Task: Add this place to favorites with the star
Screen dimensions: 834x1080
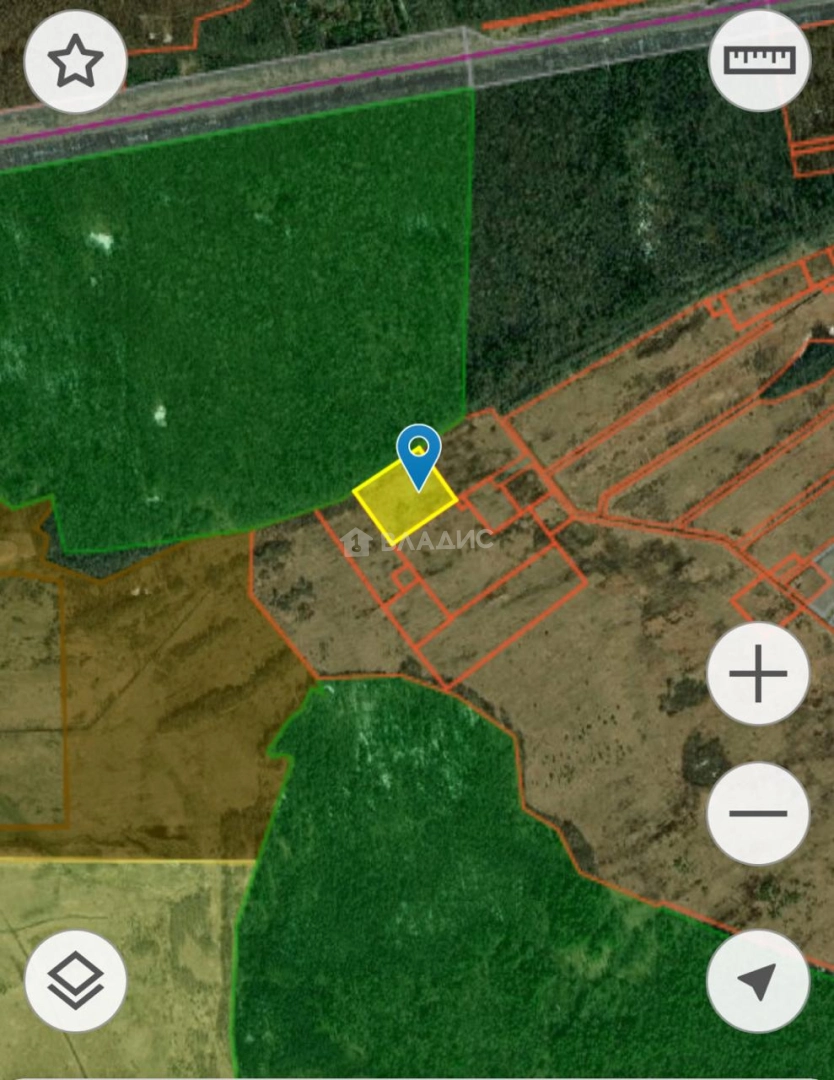Action: click(75, 62)
